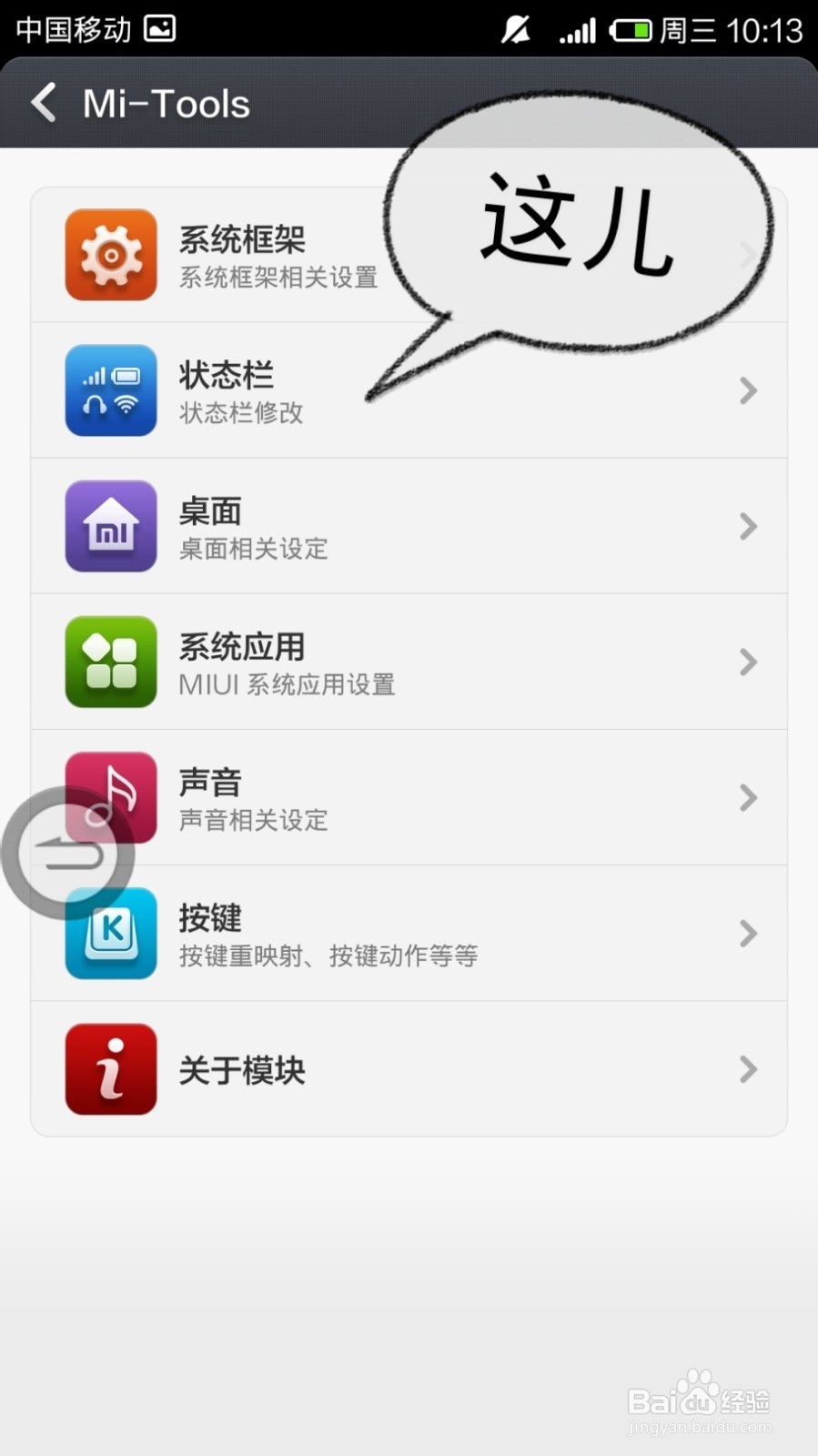Open 桌面 related settings

pos(409,526)
